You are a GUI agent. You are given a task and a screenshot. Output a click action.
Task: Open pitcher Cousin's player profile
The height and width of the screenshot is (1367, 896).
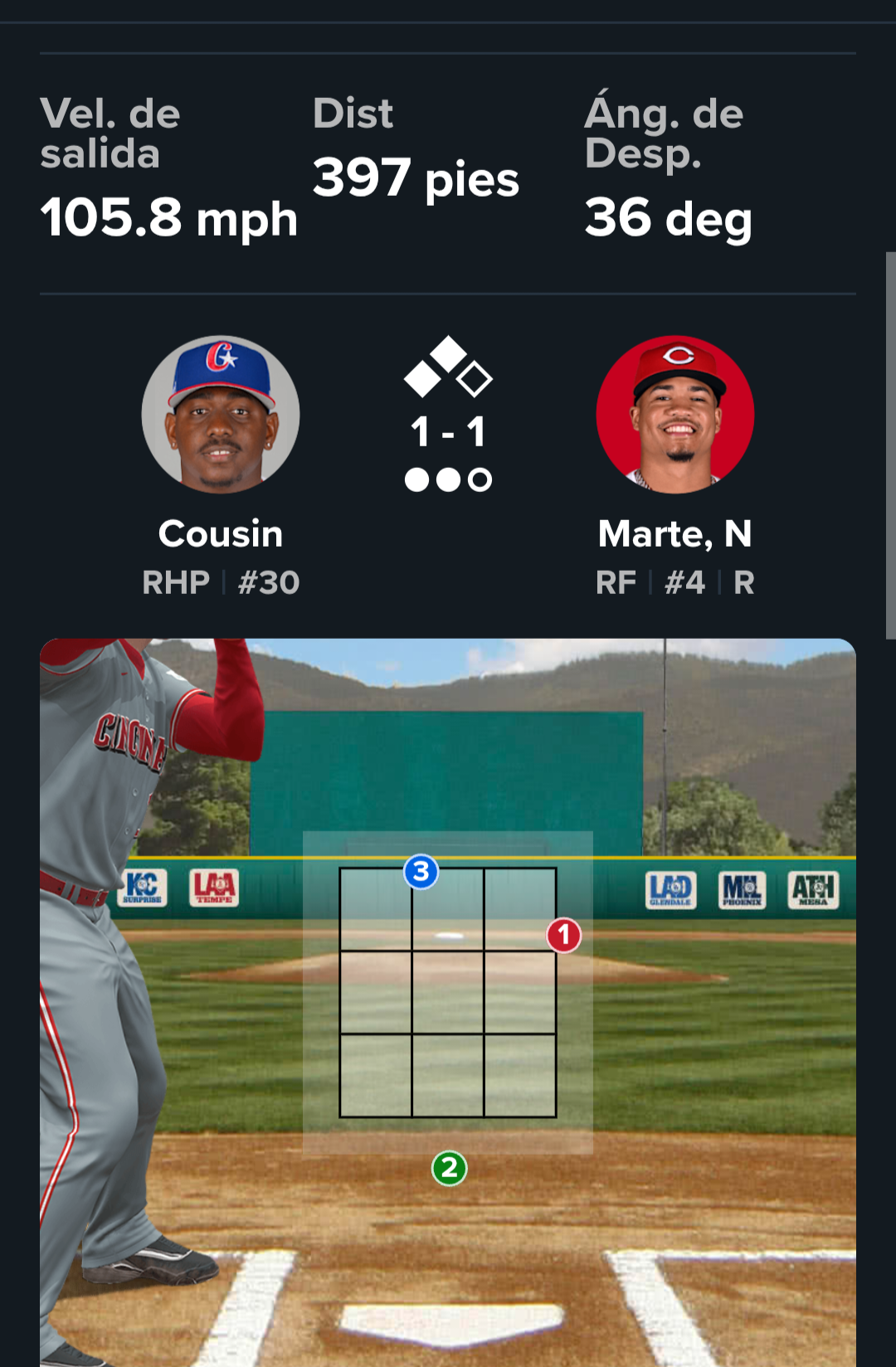pos(221,415)
